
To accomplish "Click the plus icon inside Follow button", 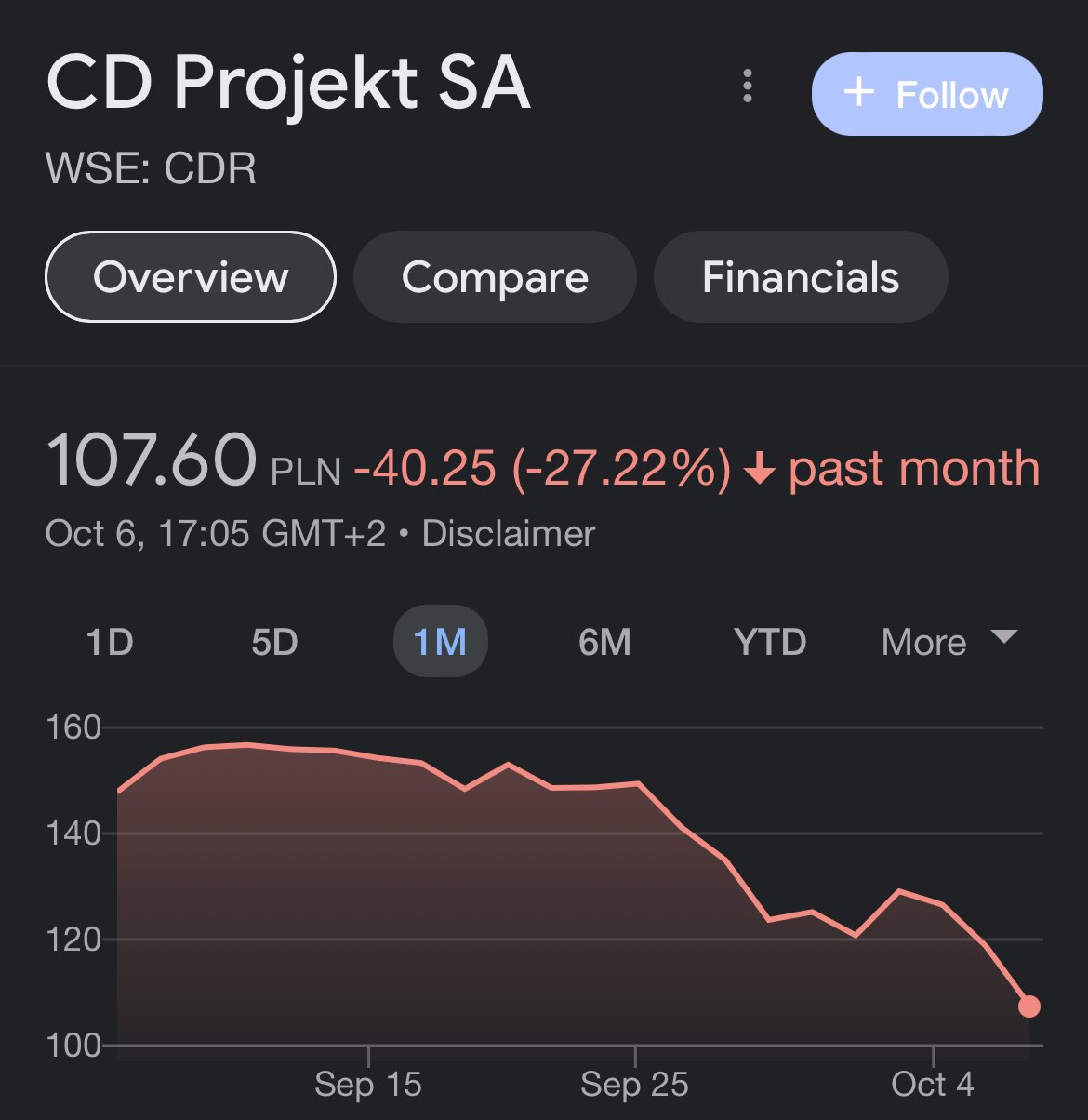I will pos(860,93).
